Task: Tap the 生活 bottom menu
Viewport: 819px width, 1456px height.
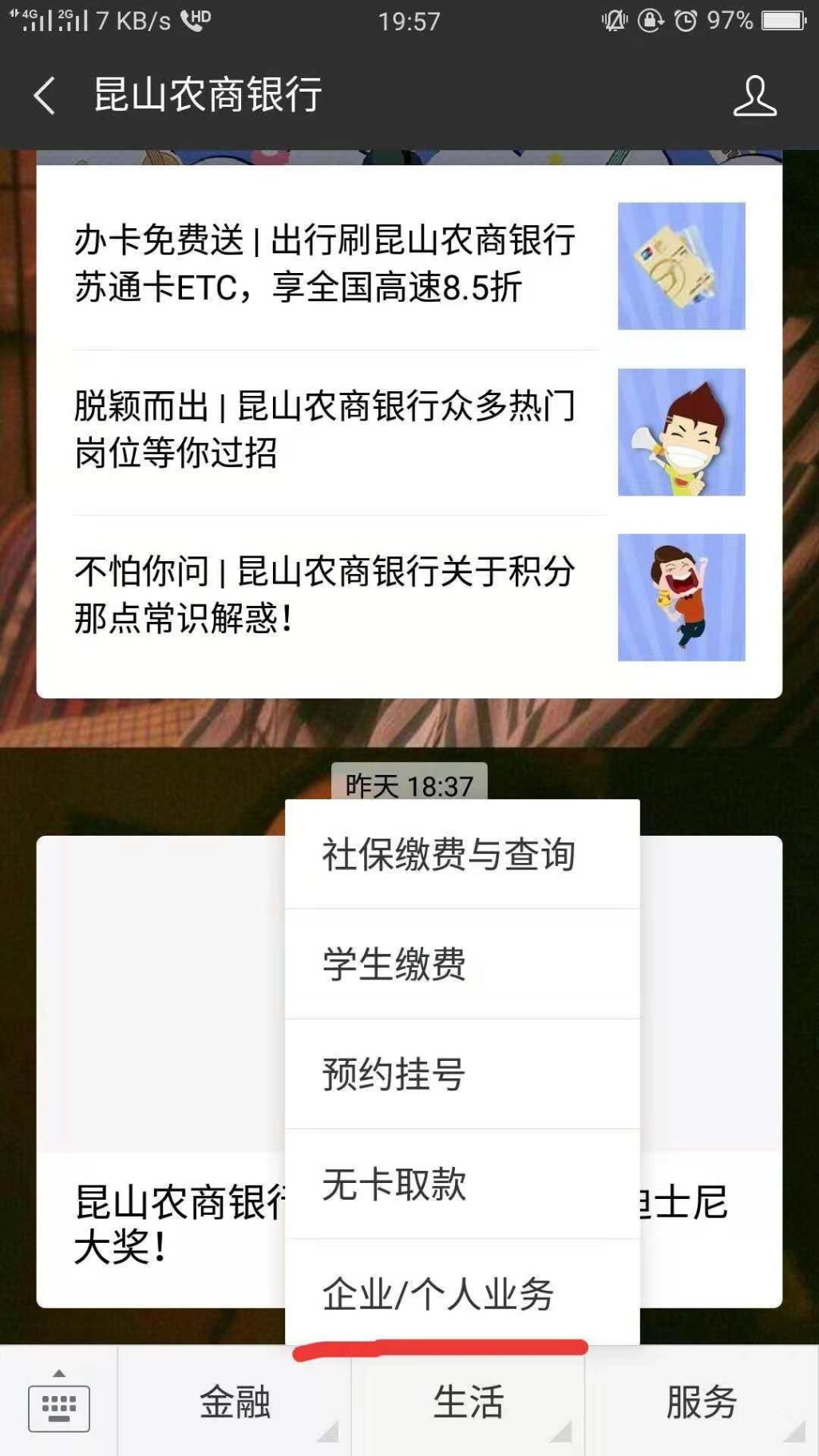Action: pos(469,1403)
